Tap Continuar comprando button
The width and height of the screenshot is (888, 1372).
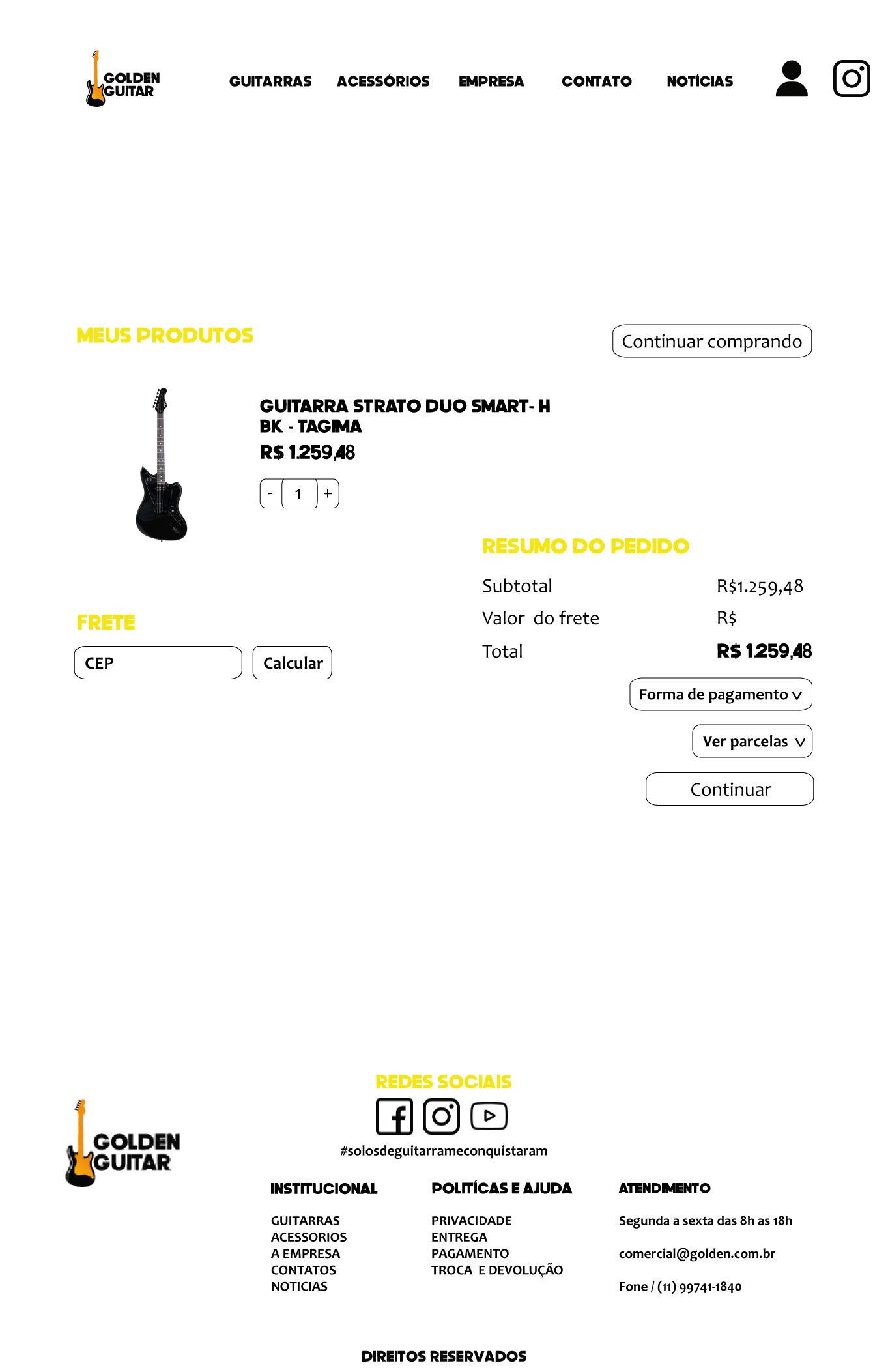click(x=712, y=341)
